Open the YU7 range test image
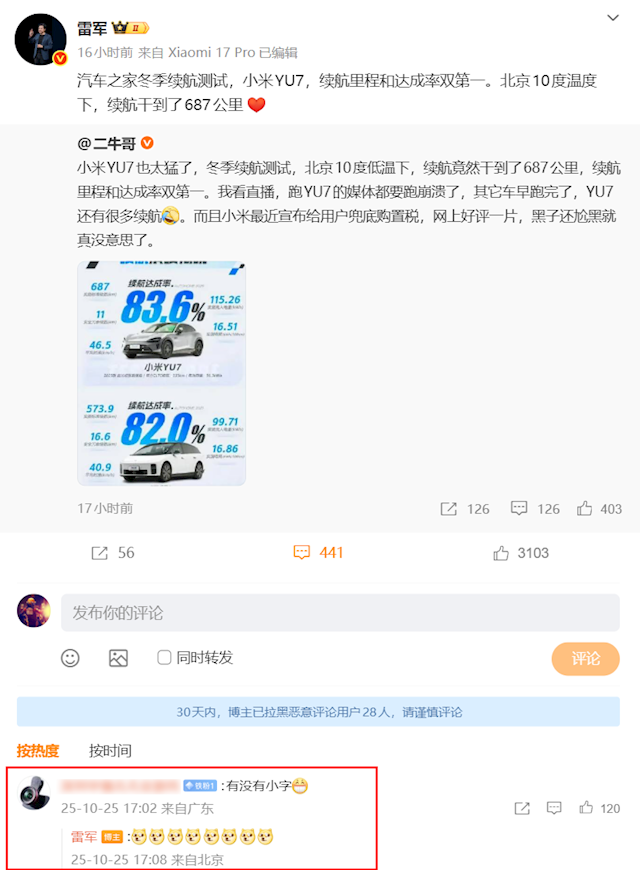Image resolution: width=640 pixels, height=870 pixels. click(x=161, y=374)
